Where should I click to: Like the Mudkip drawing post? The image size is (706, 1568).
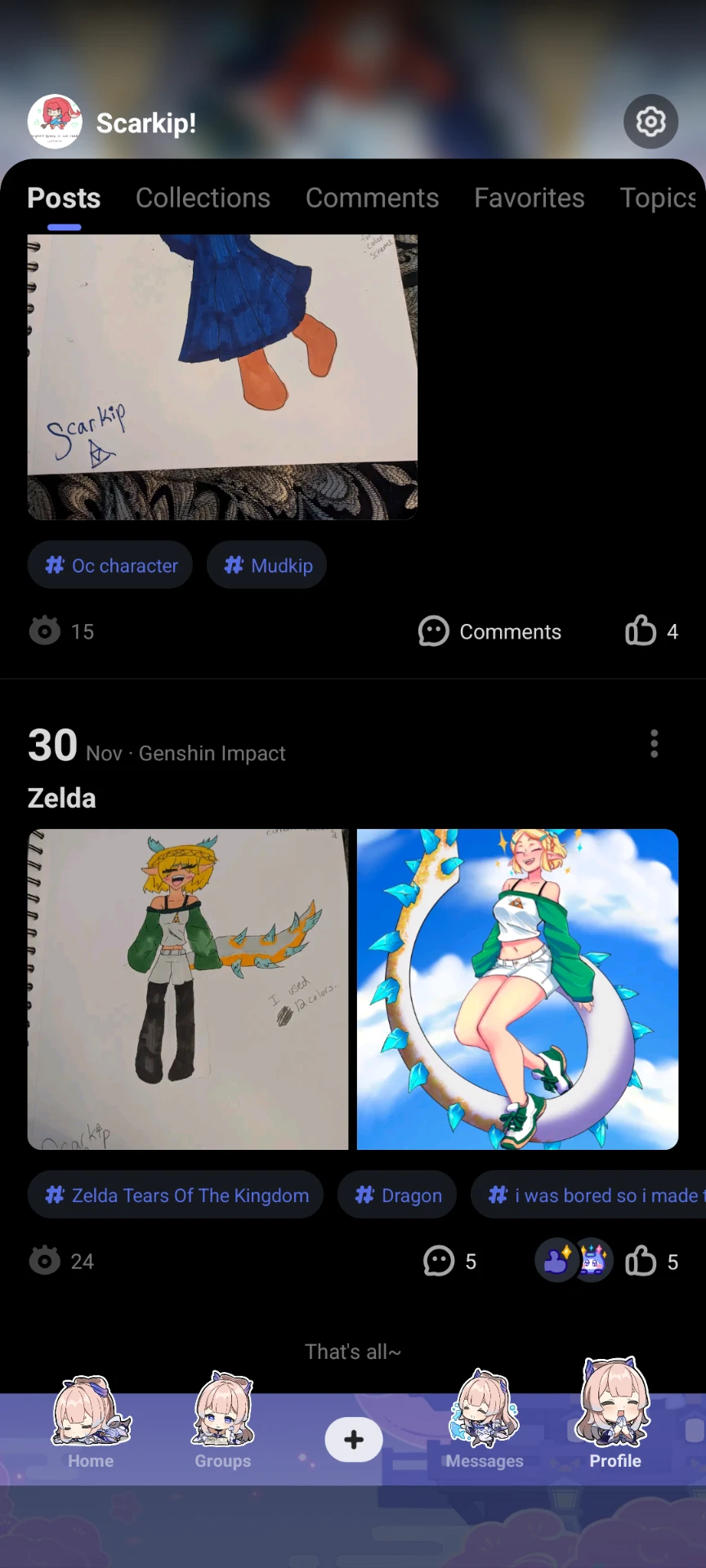[641, 631]
